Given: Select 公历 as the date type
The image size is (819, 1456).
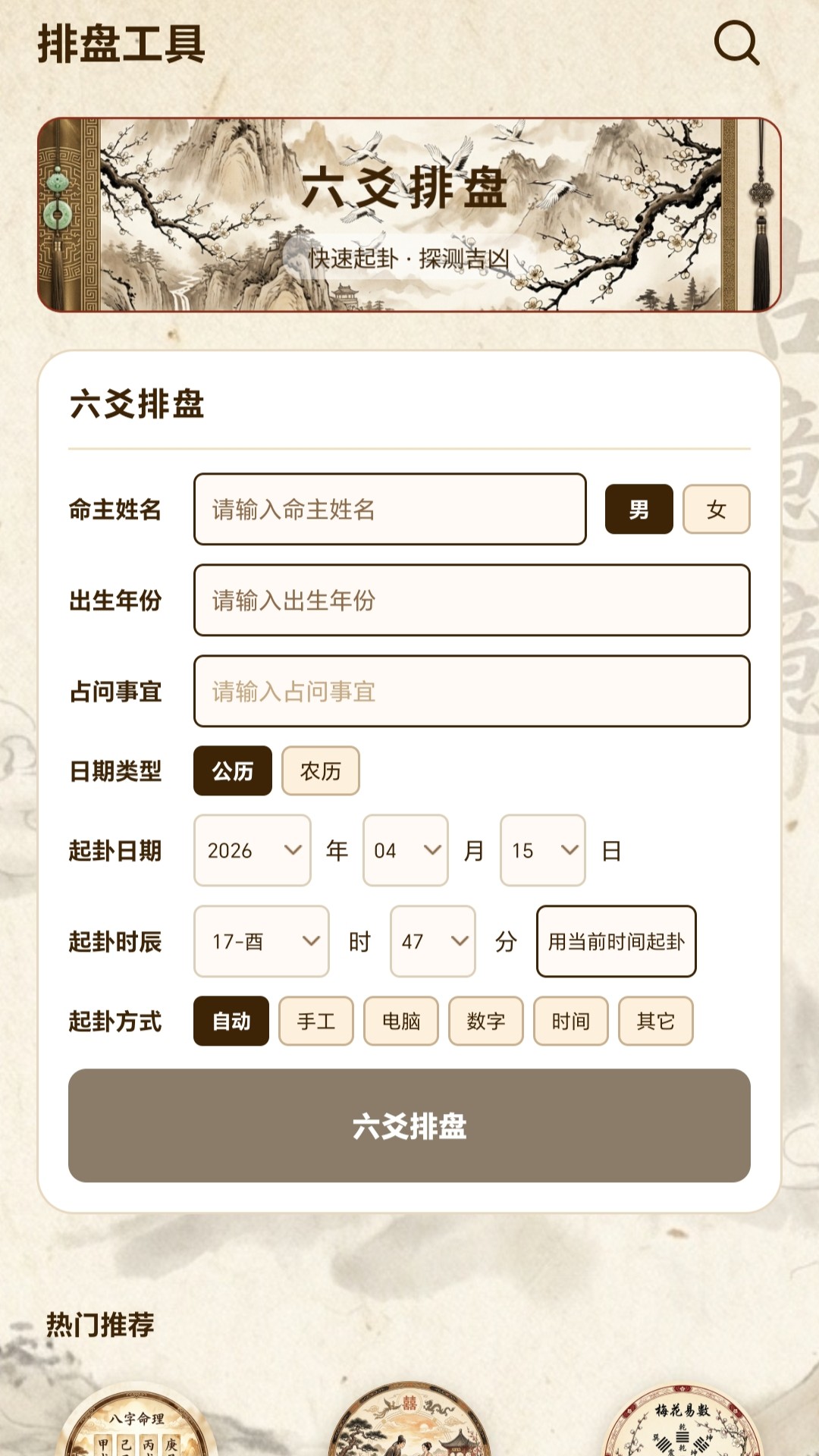Looking at the screenshot, I should click(x=233, y=771).
